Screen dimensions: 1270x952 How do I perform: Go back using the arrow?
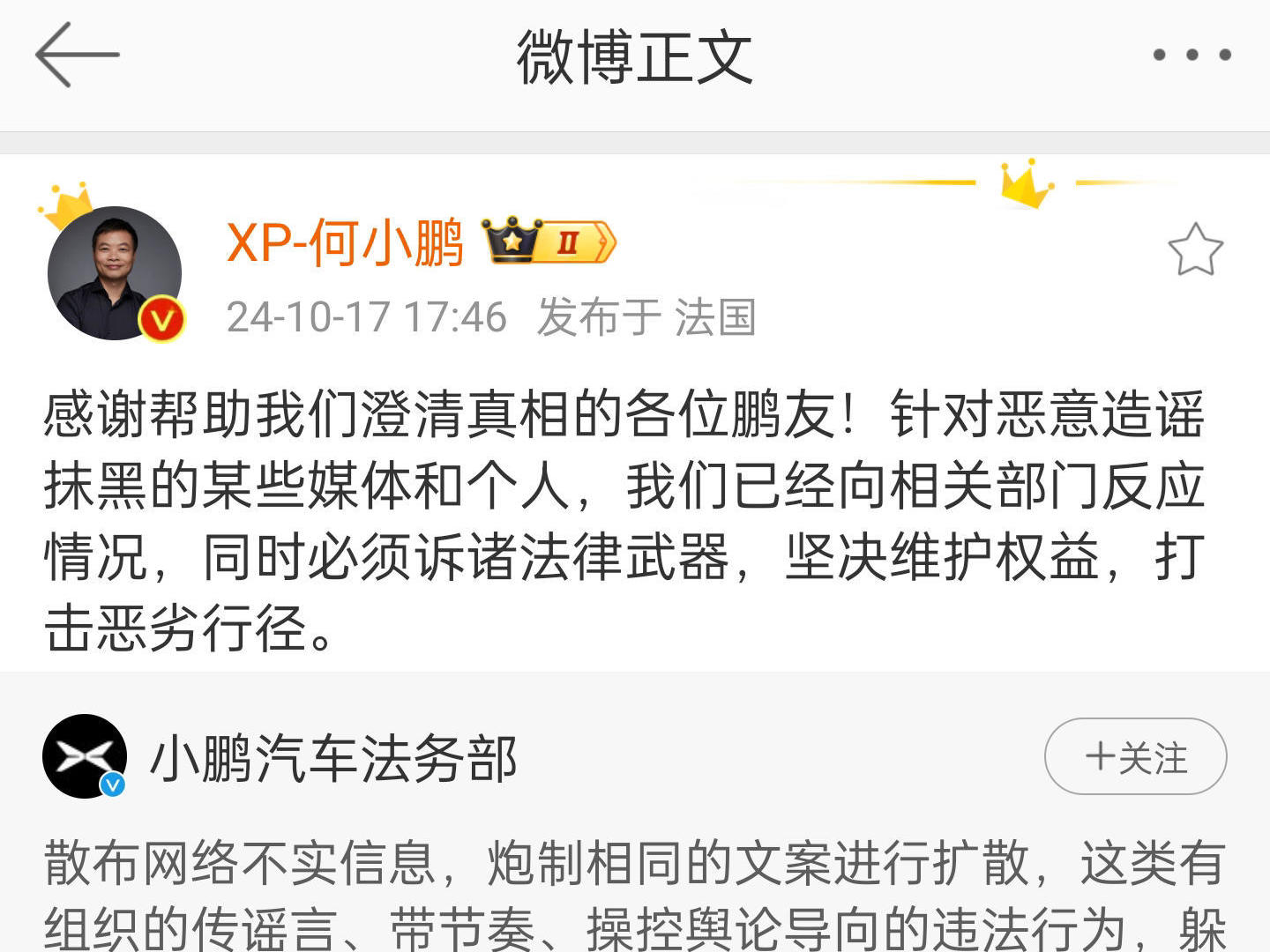77,55
